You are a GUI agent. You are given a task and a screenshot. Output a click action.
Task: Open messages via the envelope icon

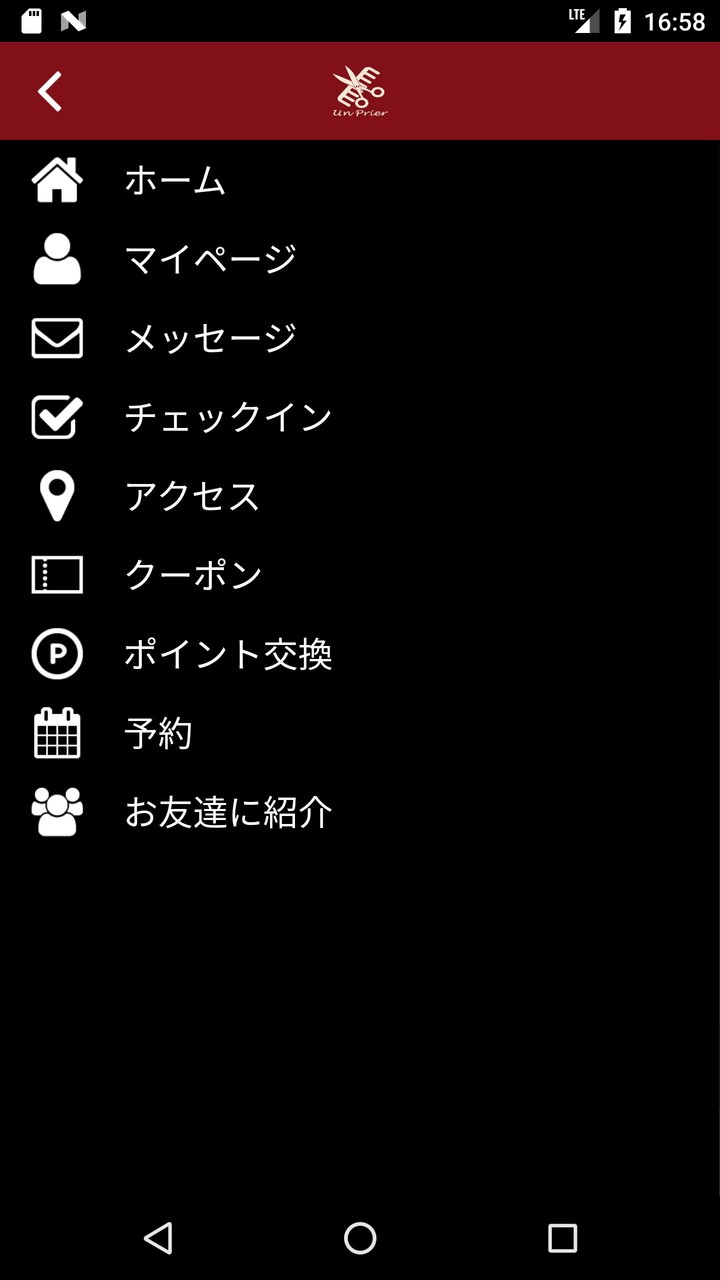pyautogui.click(x=57, y=338)
